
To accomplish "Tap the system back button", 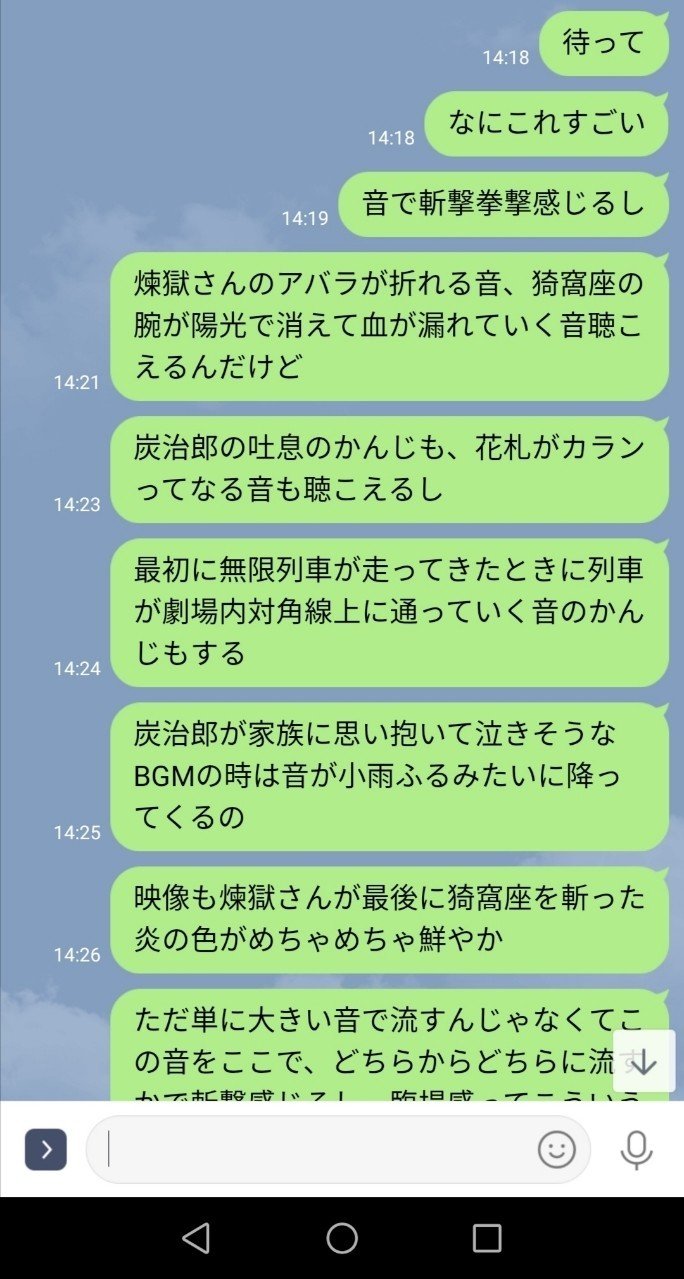I will (196, 1238).
